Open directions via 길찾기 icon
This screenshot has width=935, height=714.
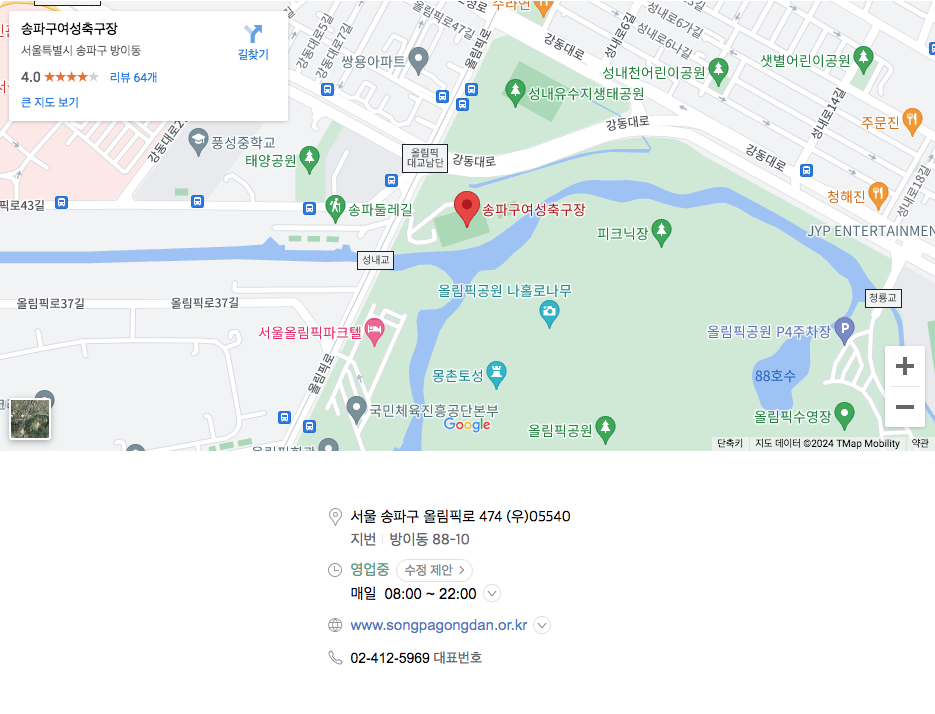253,42
